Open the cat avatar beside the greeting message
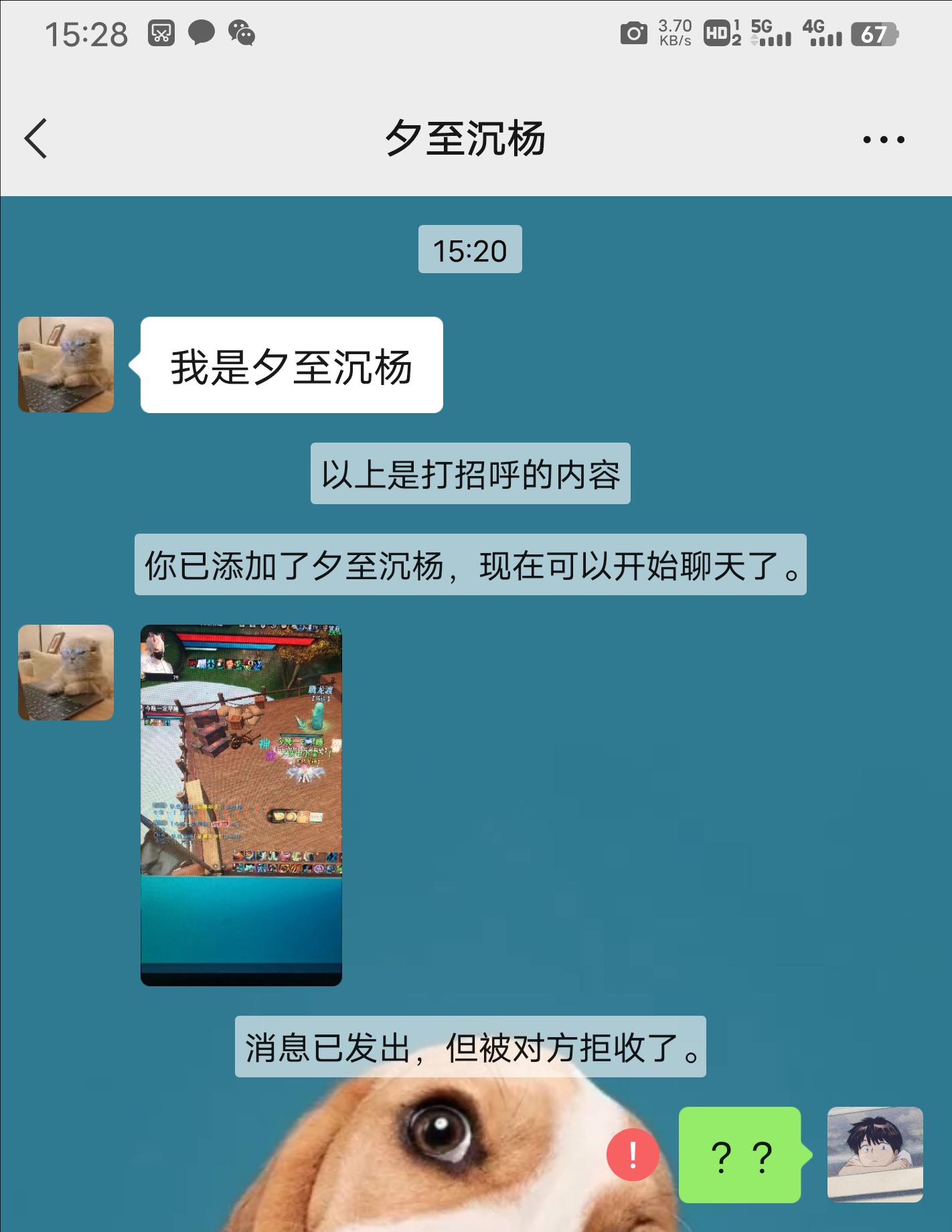Image resolution: width=952 pixels, height=1232 pixels. [66, 364]
